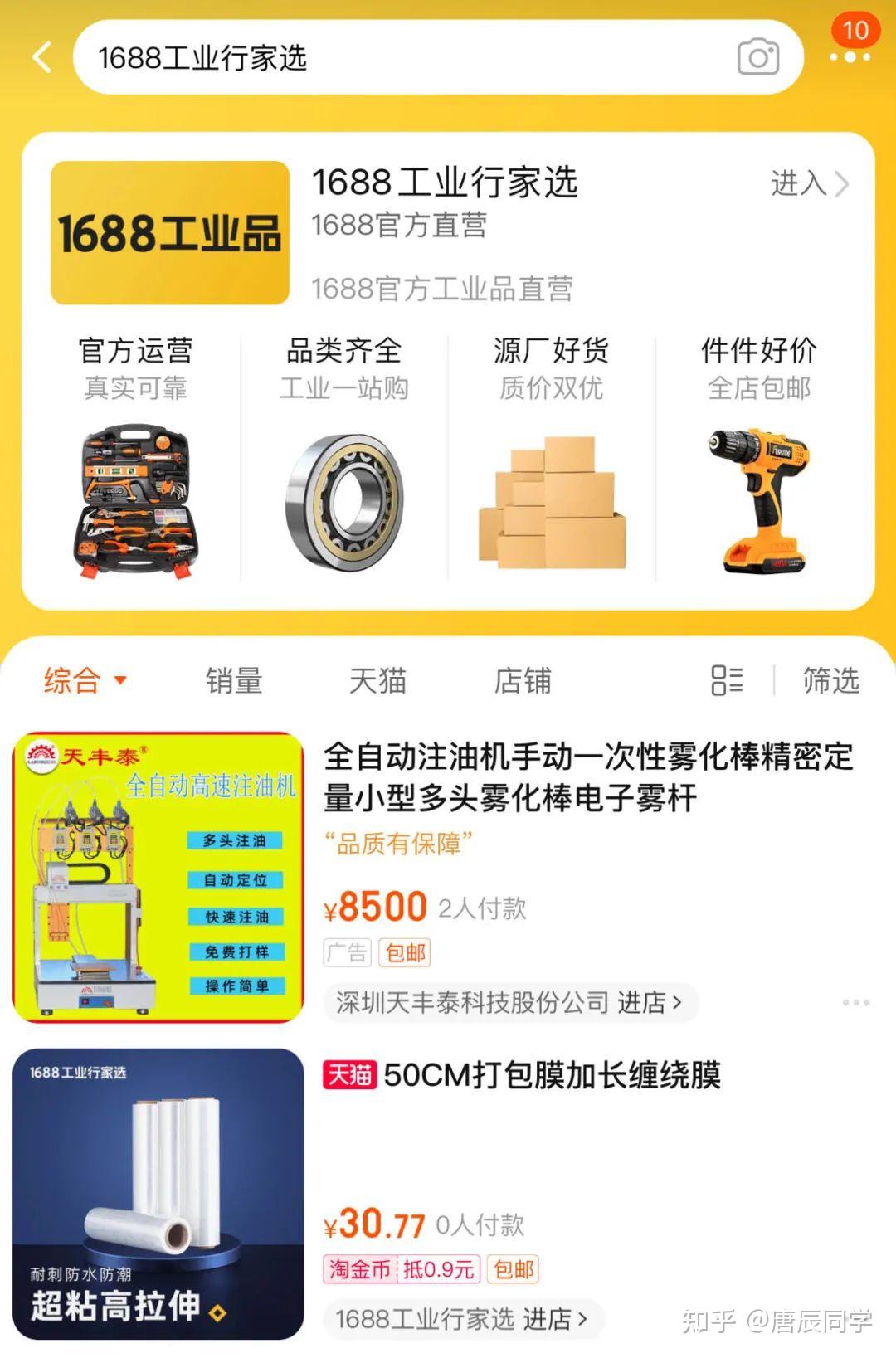Screen dimensions: 896x1358
Task: Tap the back arrow icon
Action: pos(40,58)
